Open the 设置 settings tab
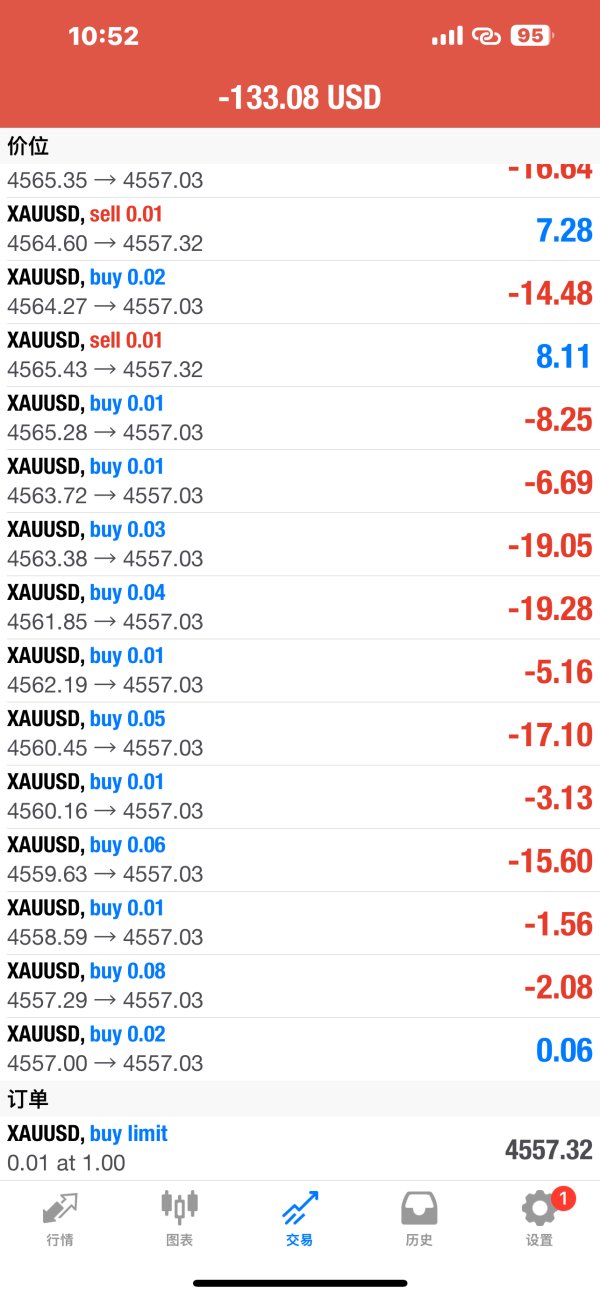 (539, 1218)
